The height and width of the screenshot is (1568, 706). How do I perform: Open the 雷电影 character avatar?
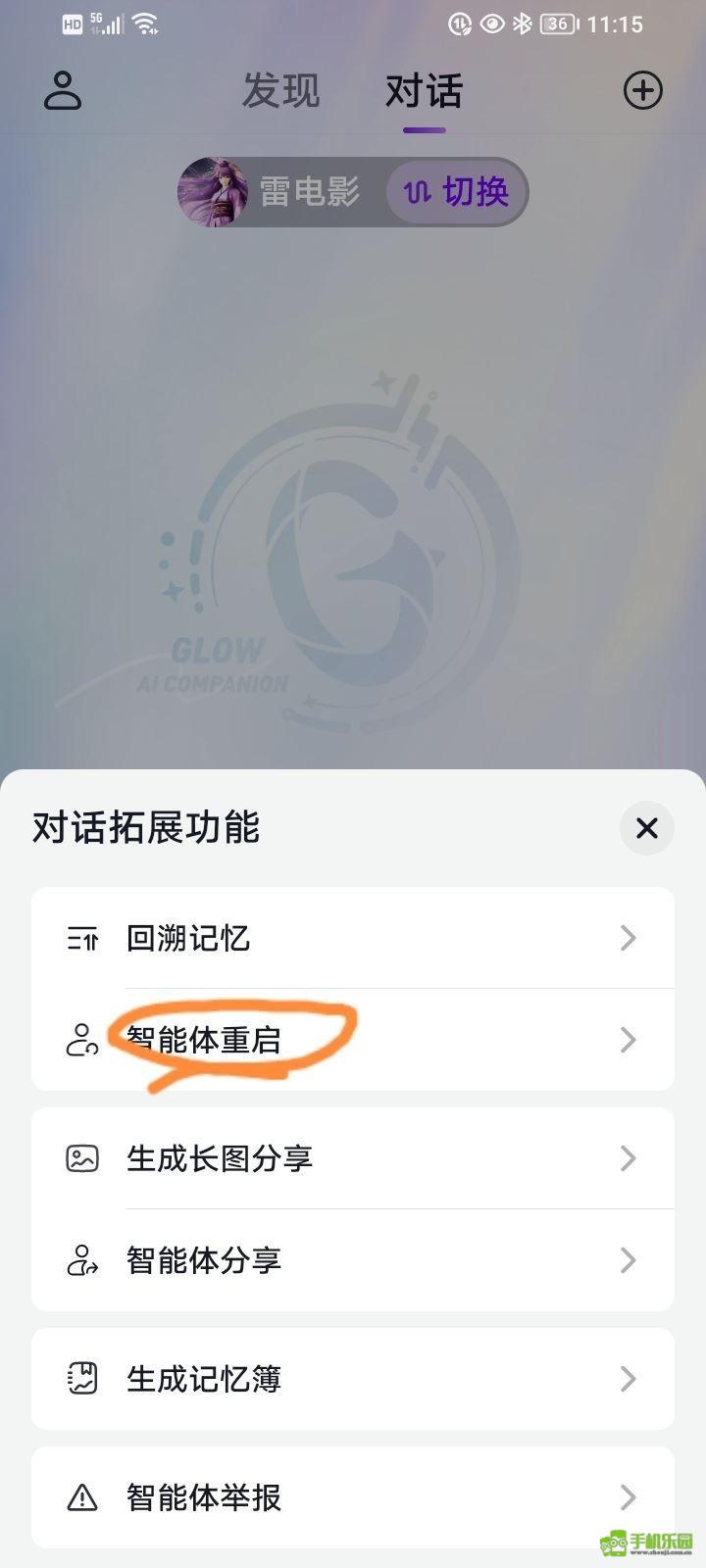click(213, 192)
